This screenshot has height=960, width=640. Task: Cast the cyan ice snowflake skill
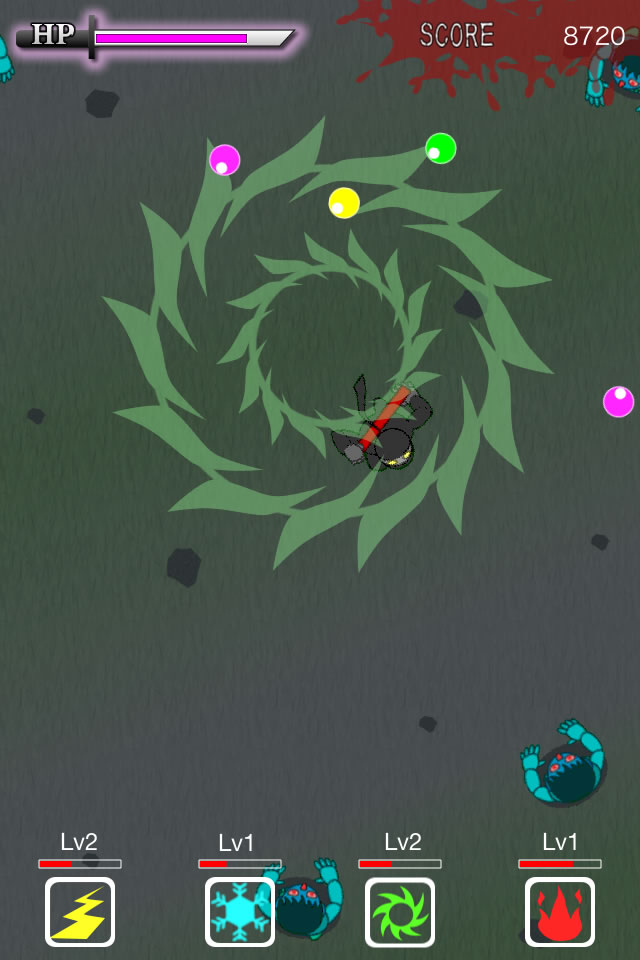240,911
